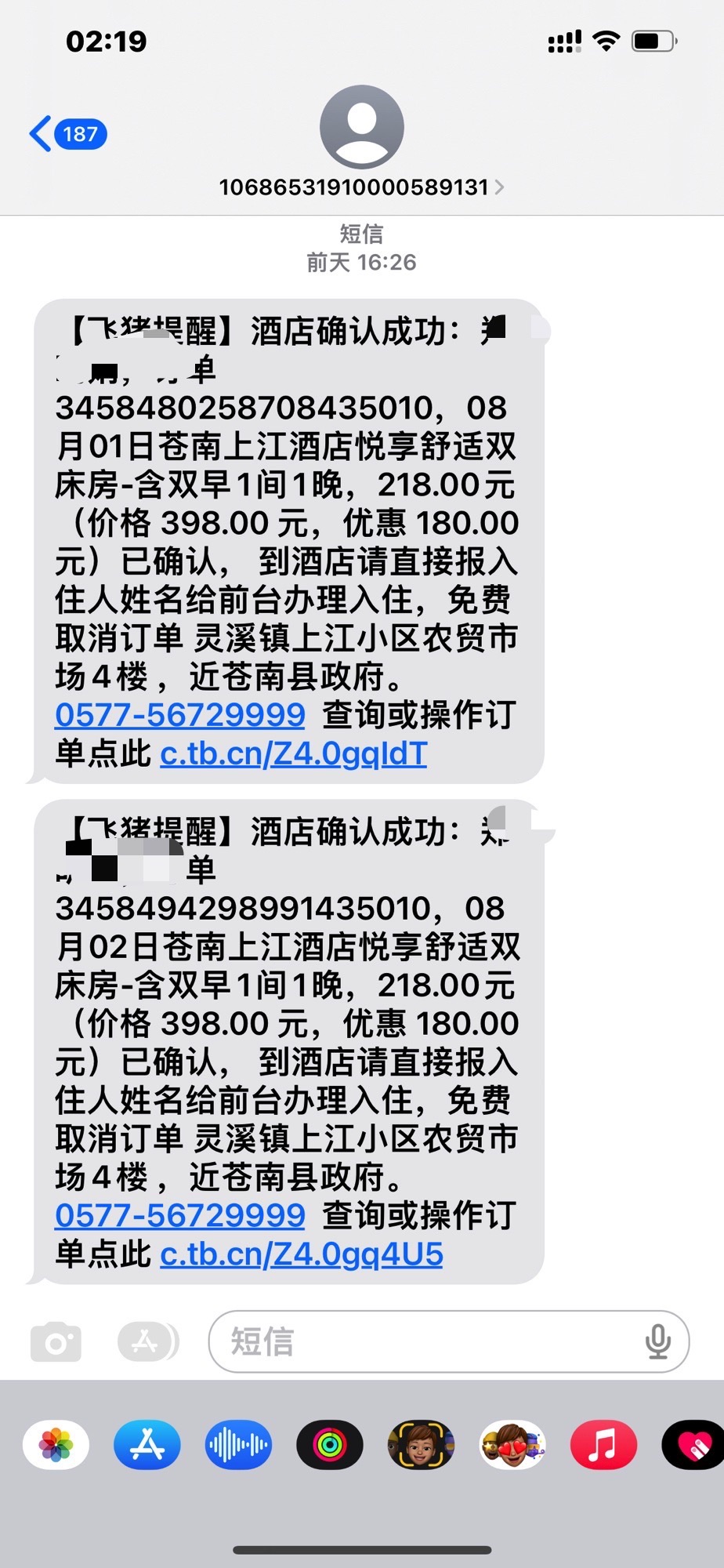Open the Digital Touch heart app

[x=693, y=1444]
